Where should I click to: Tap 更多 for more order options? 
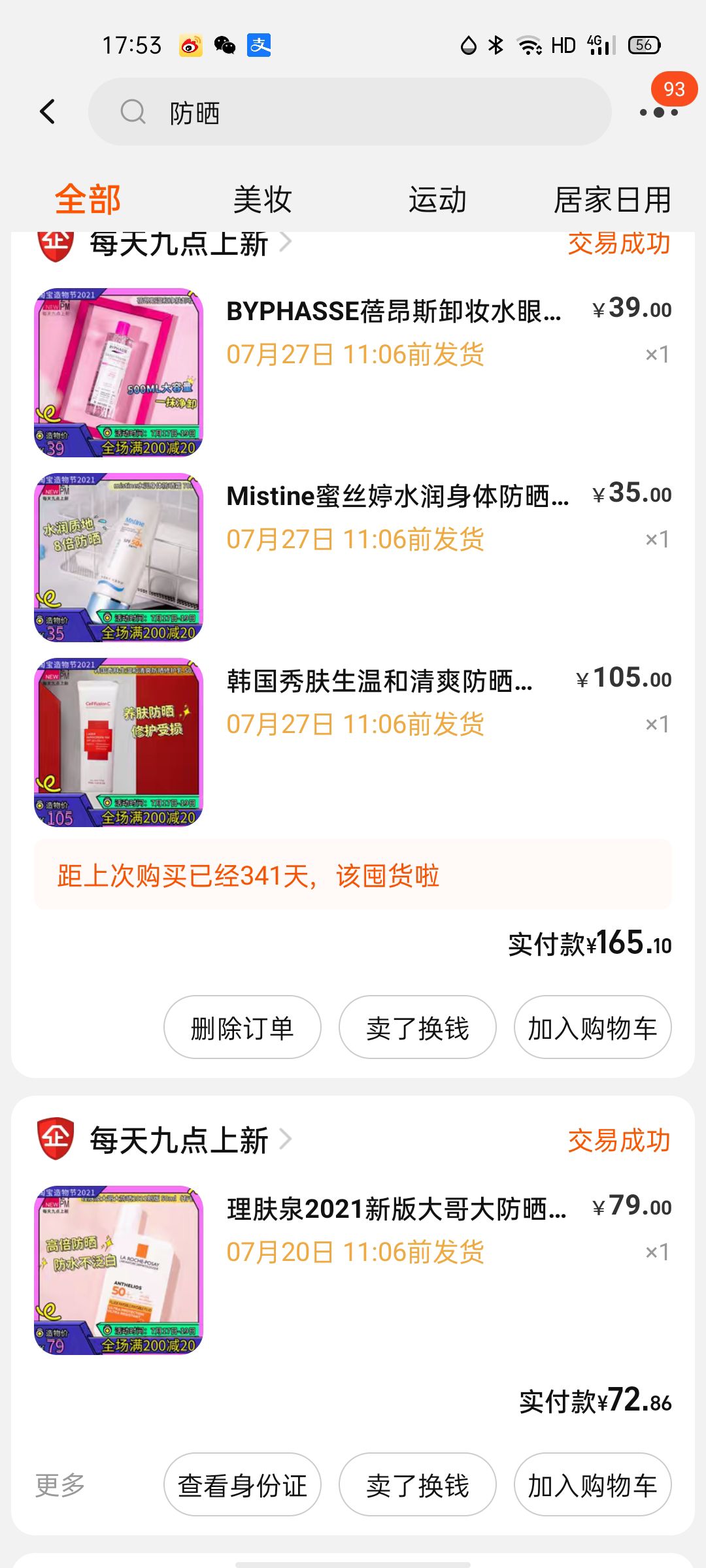[60, 1485]
